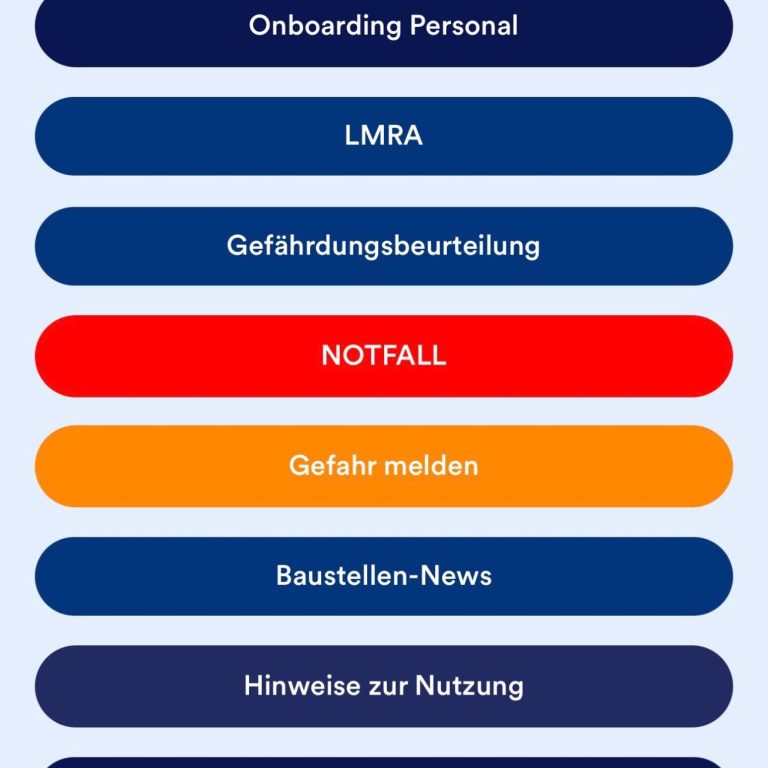Image resolution: width=768 pixels, height=768 pixels.
Task: Open the LMRA section
Action: [x=384, y=136]
